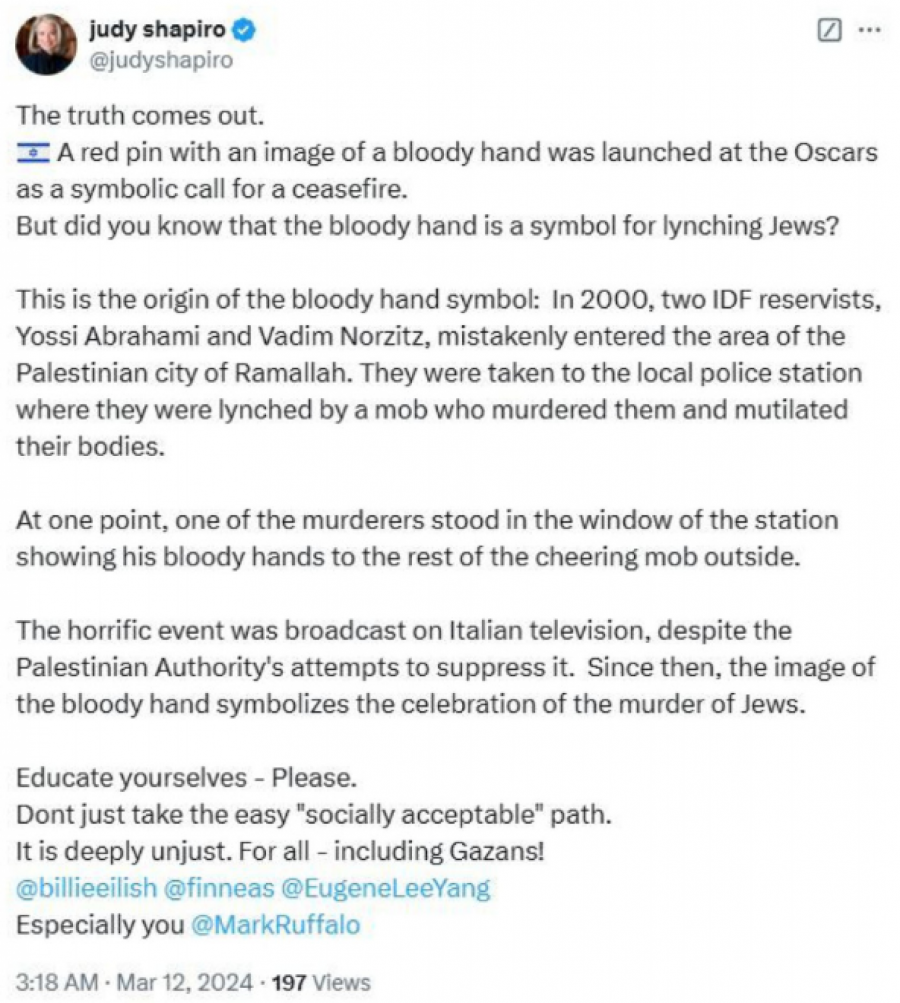Tap the Grok explain icon
Screen dimensions: 900x1003
(828, 32)
